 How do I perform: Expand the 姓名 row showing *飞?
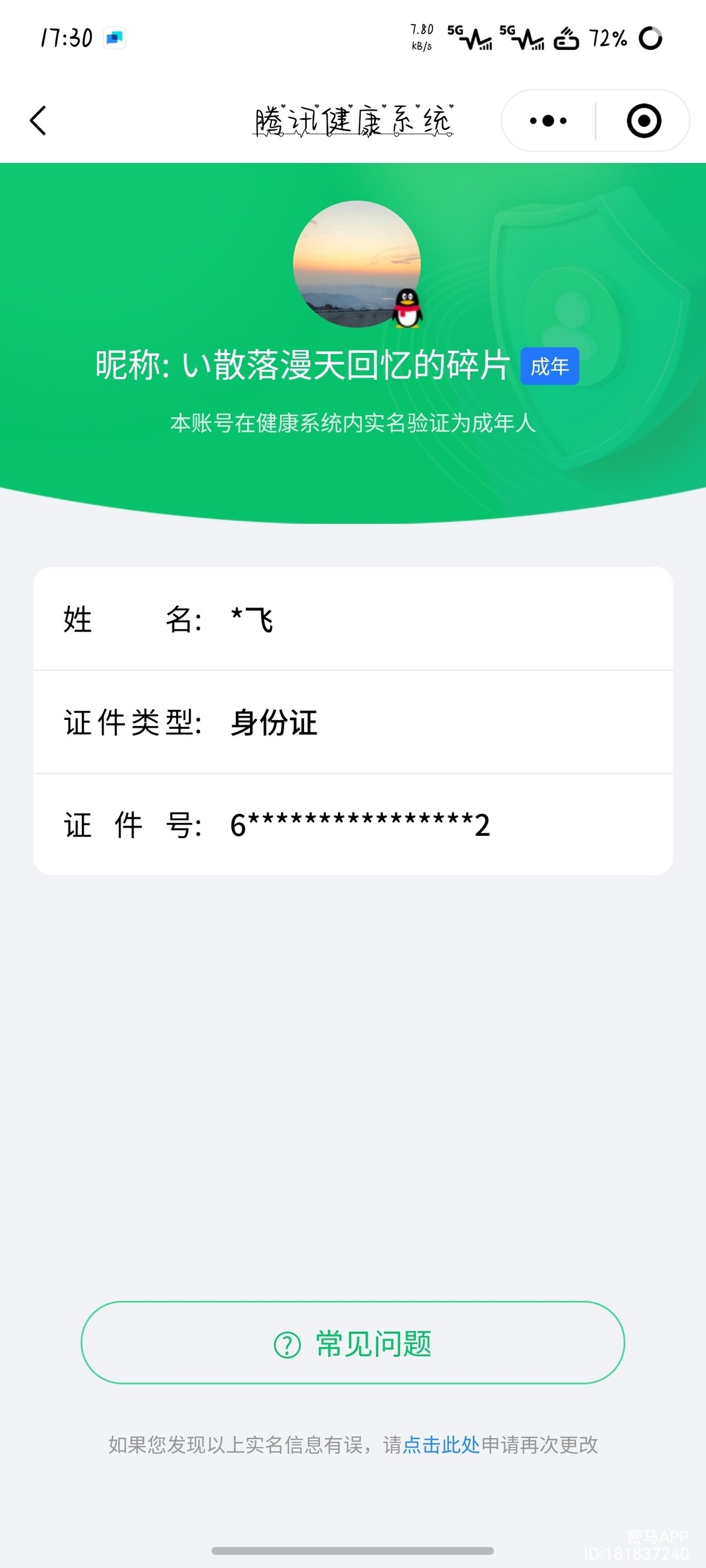[354, 620]
